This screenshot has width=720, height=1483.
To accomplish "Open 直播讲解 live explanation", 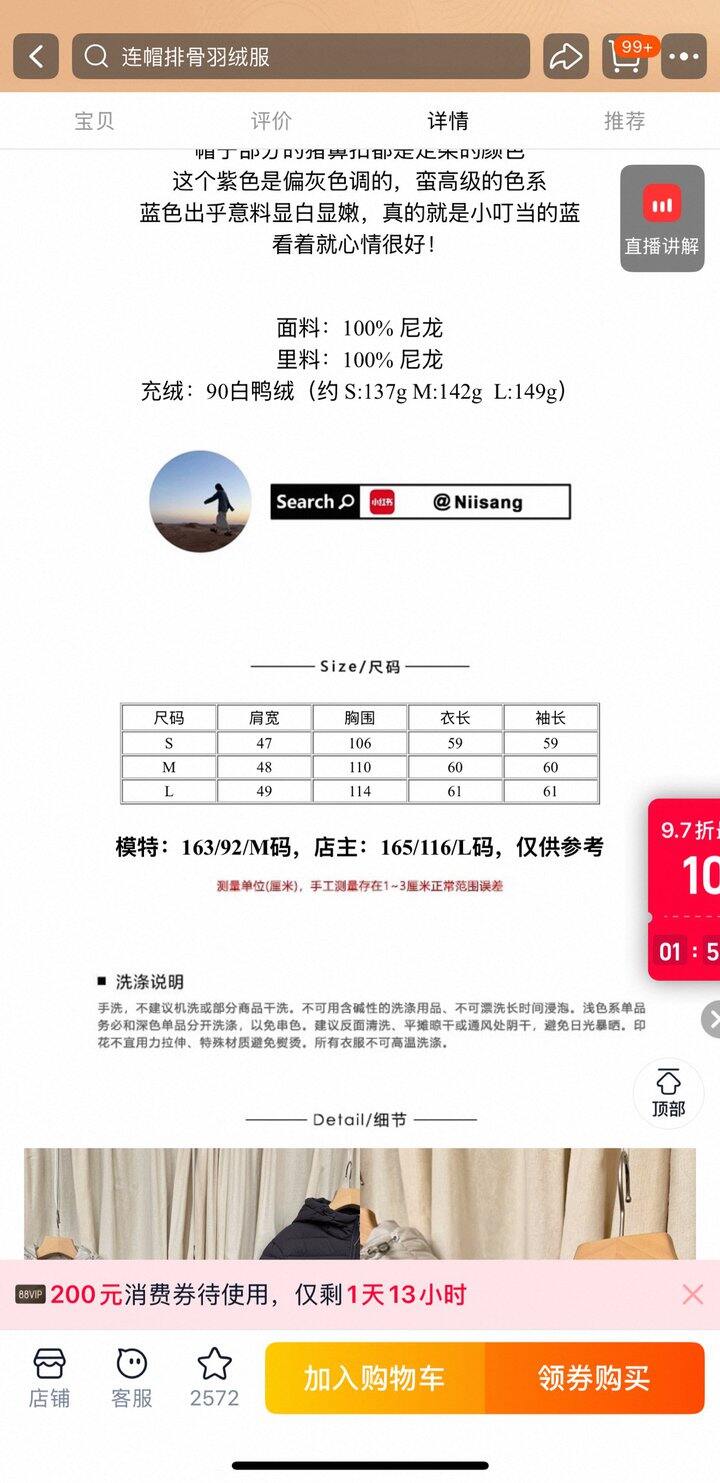I will pos(661,218).
